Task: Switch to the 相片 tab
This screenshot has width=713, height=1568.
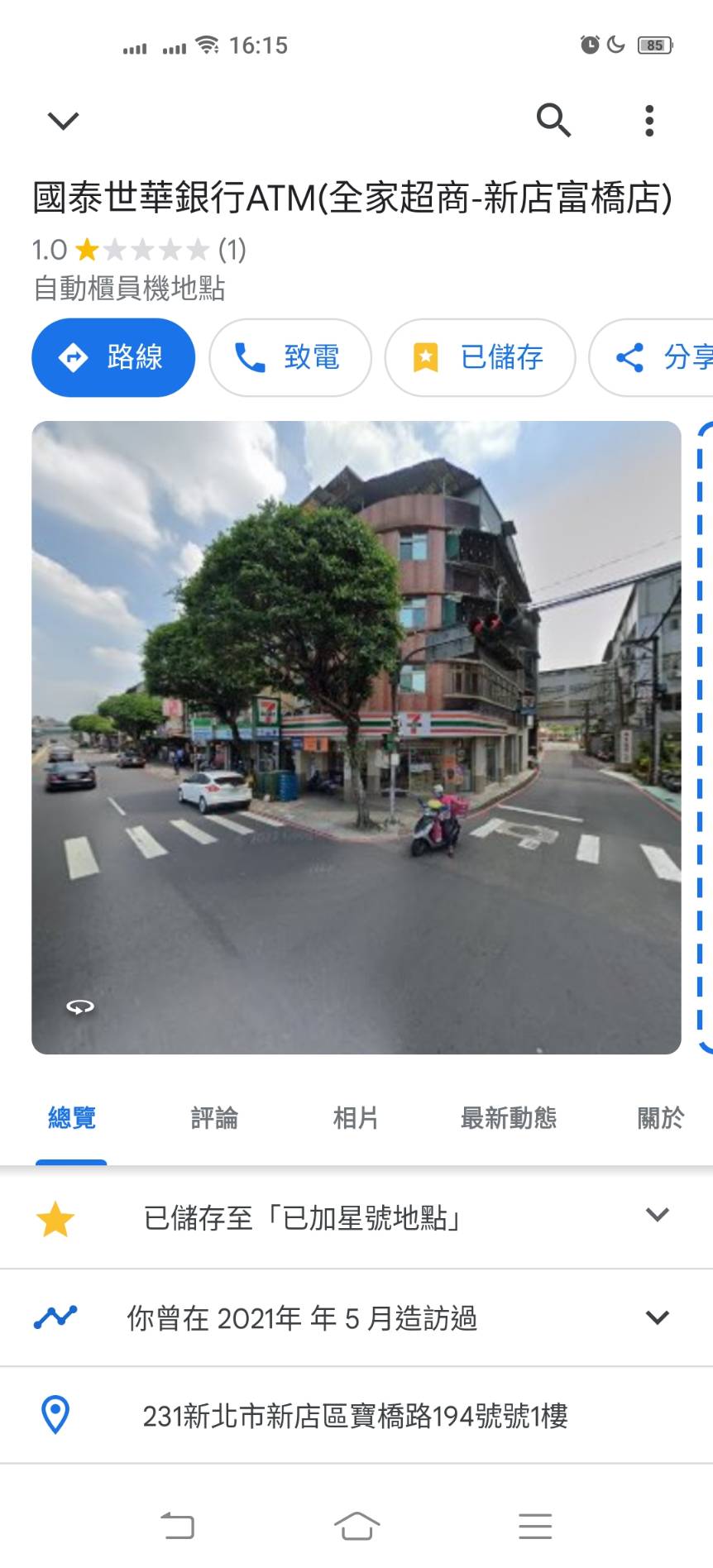Action: 356,1118
